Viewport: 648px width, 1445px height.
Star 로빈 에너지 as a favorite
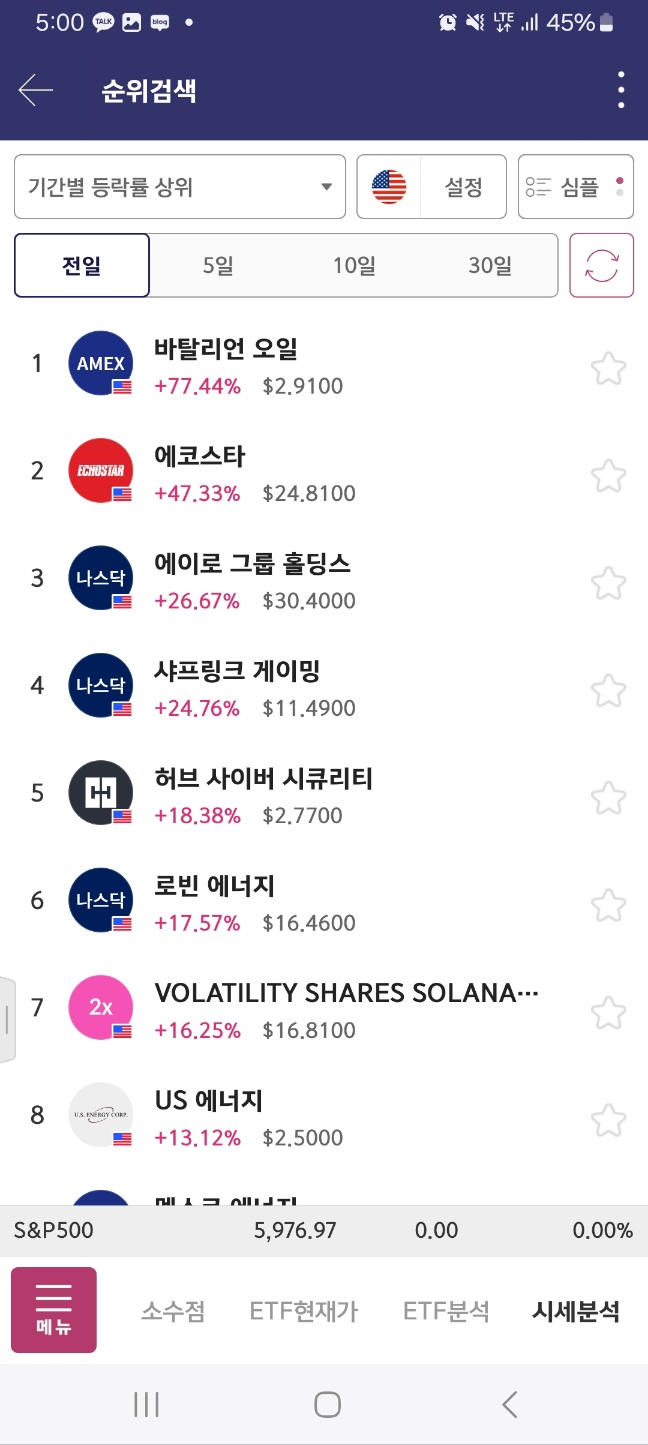pyautogui.click(x=608, y=905)
